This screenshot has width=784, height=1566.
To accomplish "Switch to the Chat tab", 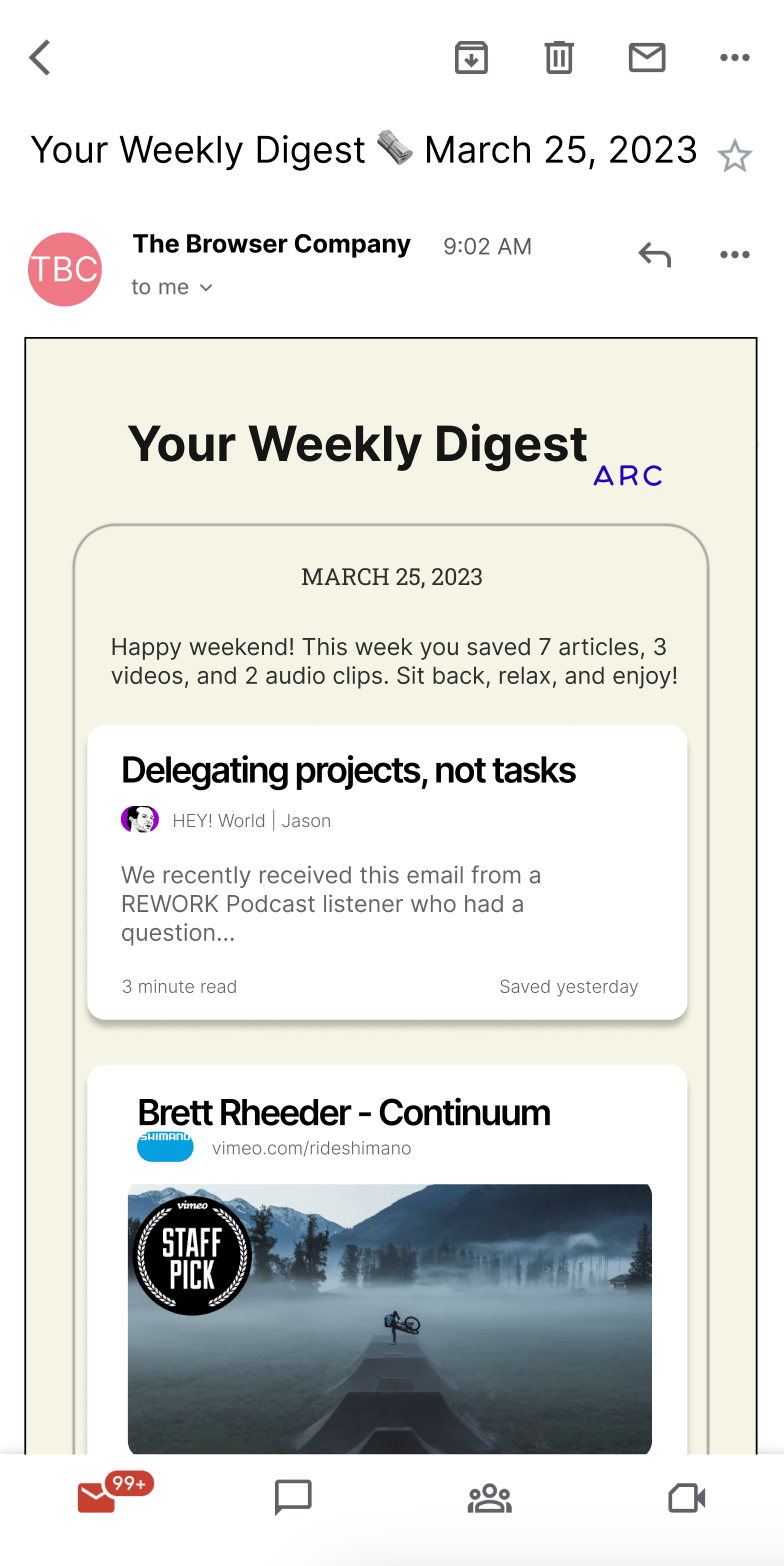I will coord(293,1497).
